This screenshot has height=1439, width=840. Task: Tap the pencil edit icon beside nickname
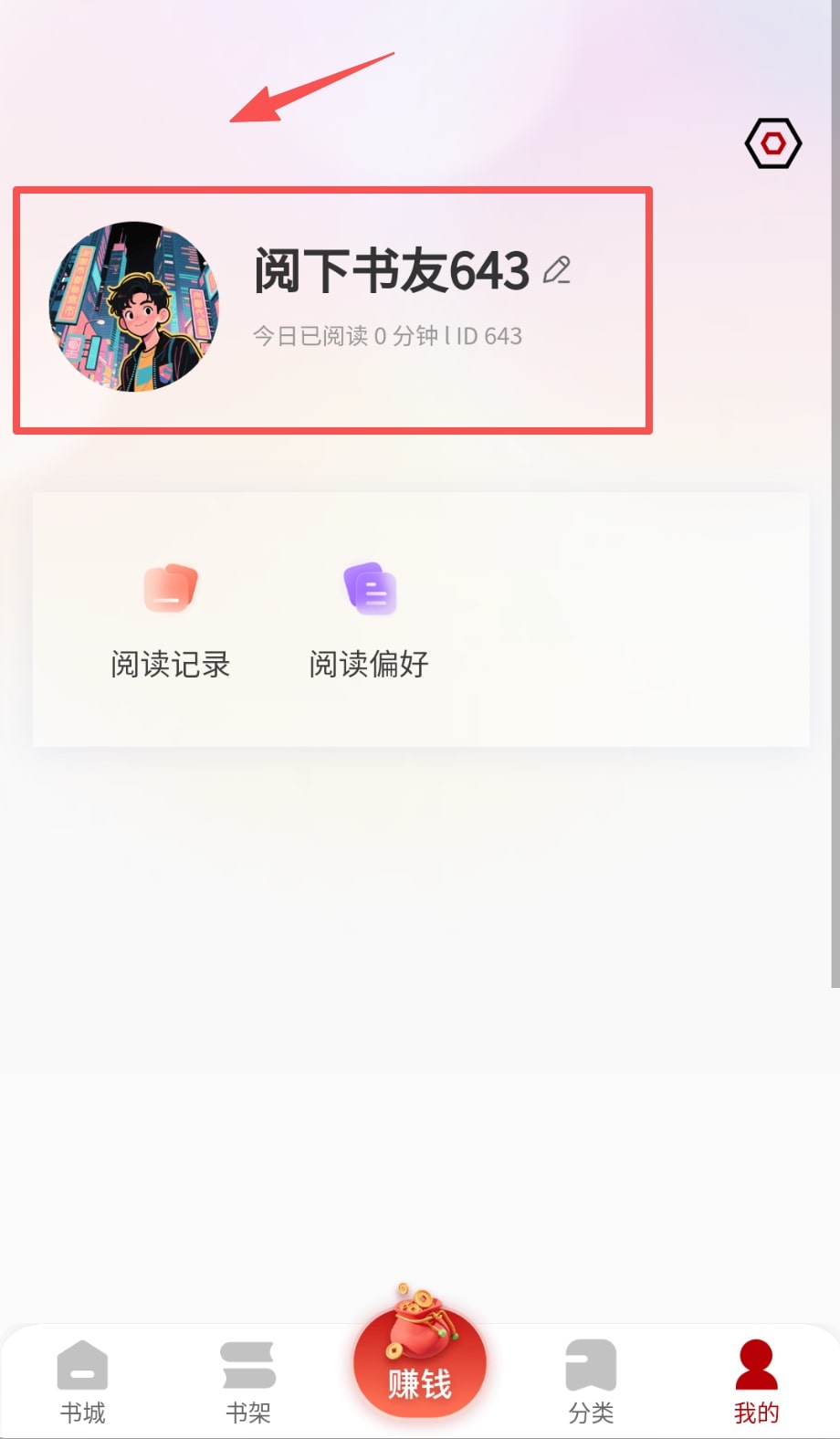[x=558, y=271]
